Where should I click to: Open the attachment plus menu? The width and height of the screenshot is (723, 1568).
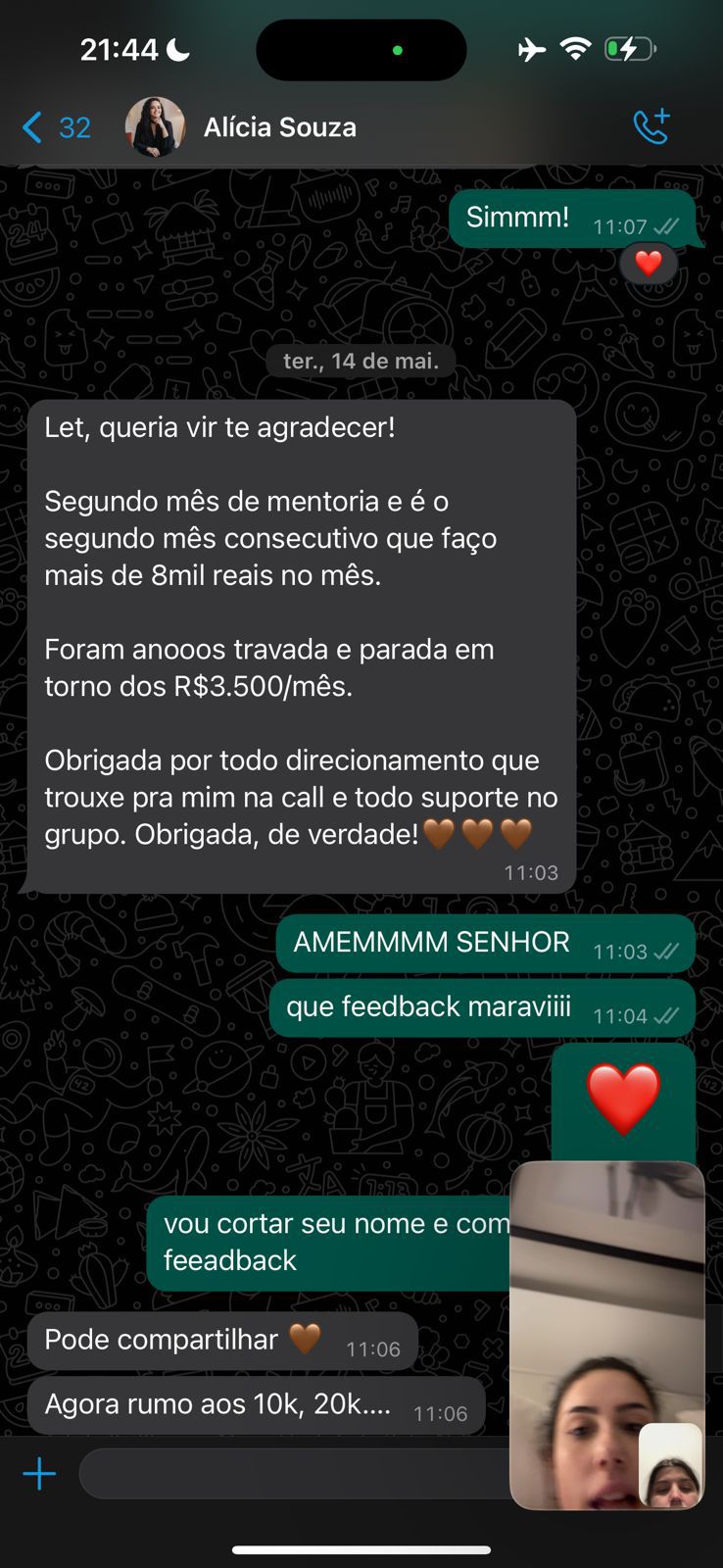pyautogui.click(x=39, y=1474)
